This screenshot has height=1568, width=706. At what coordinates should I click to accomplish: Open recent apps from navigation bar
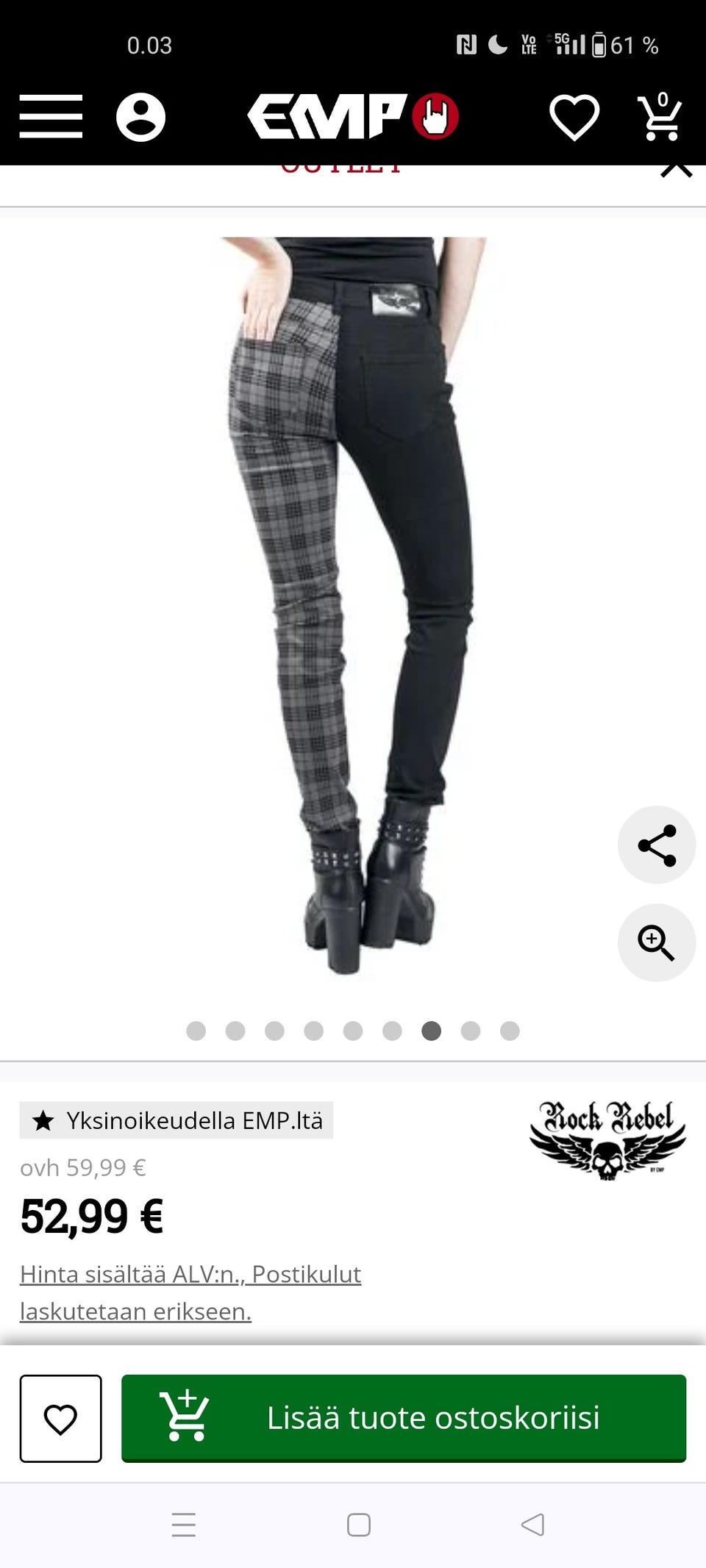pos(184,1525)
